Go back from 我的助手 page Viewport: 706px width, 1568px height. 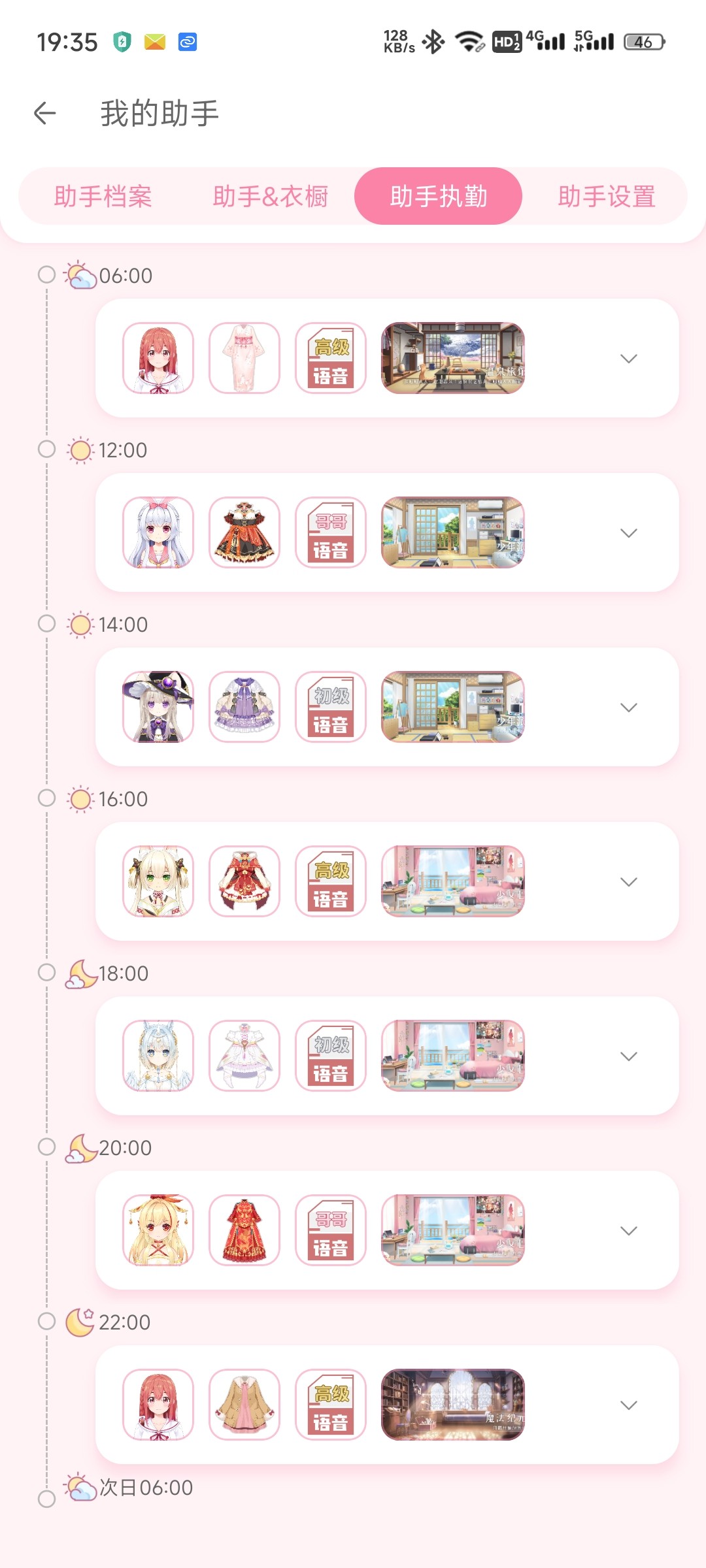(x=44, y=113)
